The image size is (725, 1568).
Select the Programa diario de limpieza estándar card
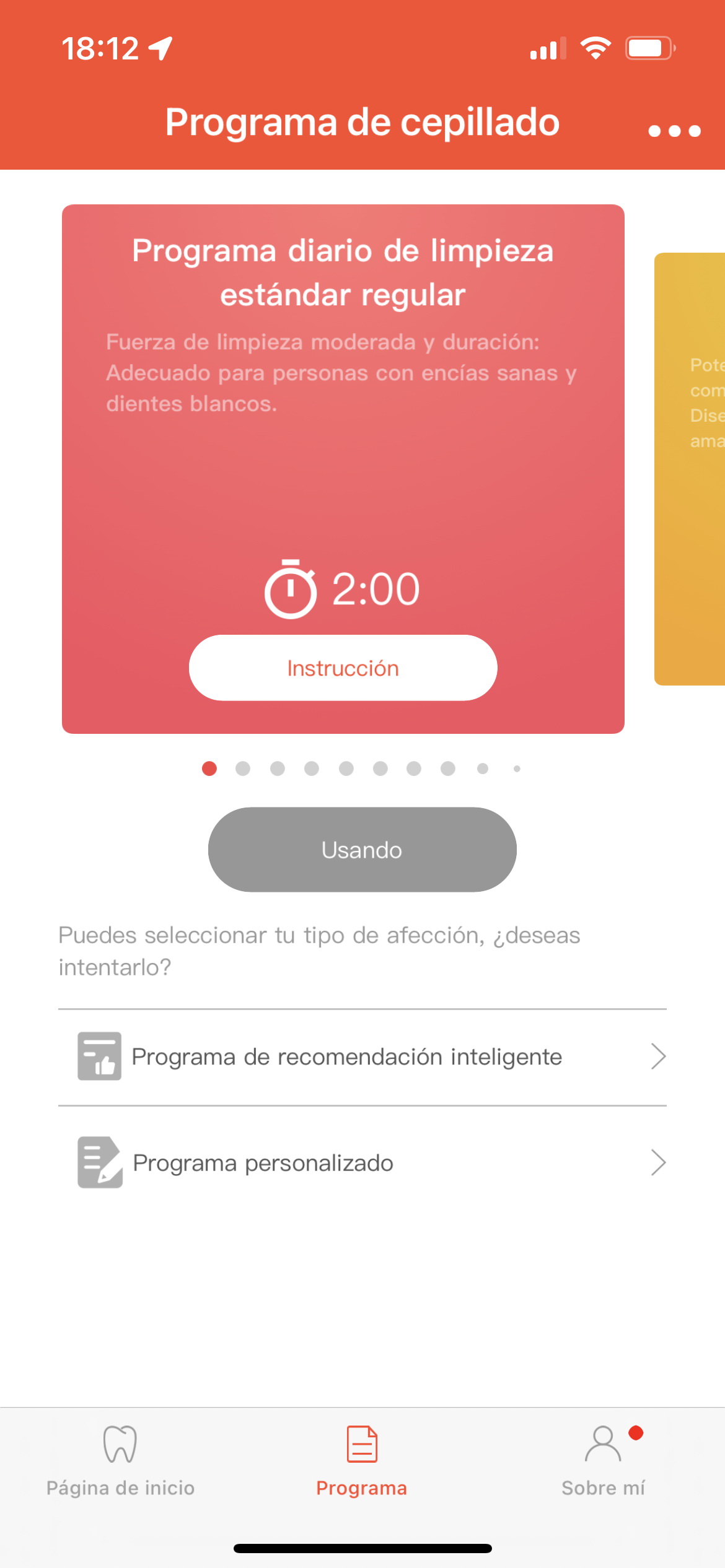click(343, 469)
